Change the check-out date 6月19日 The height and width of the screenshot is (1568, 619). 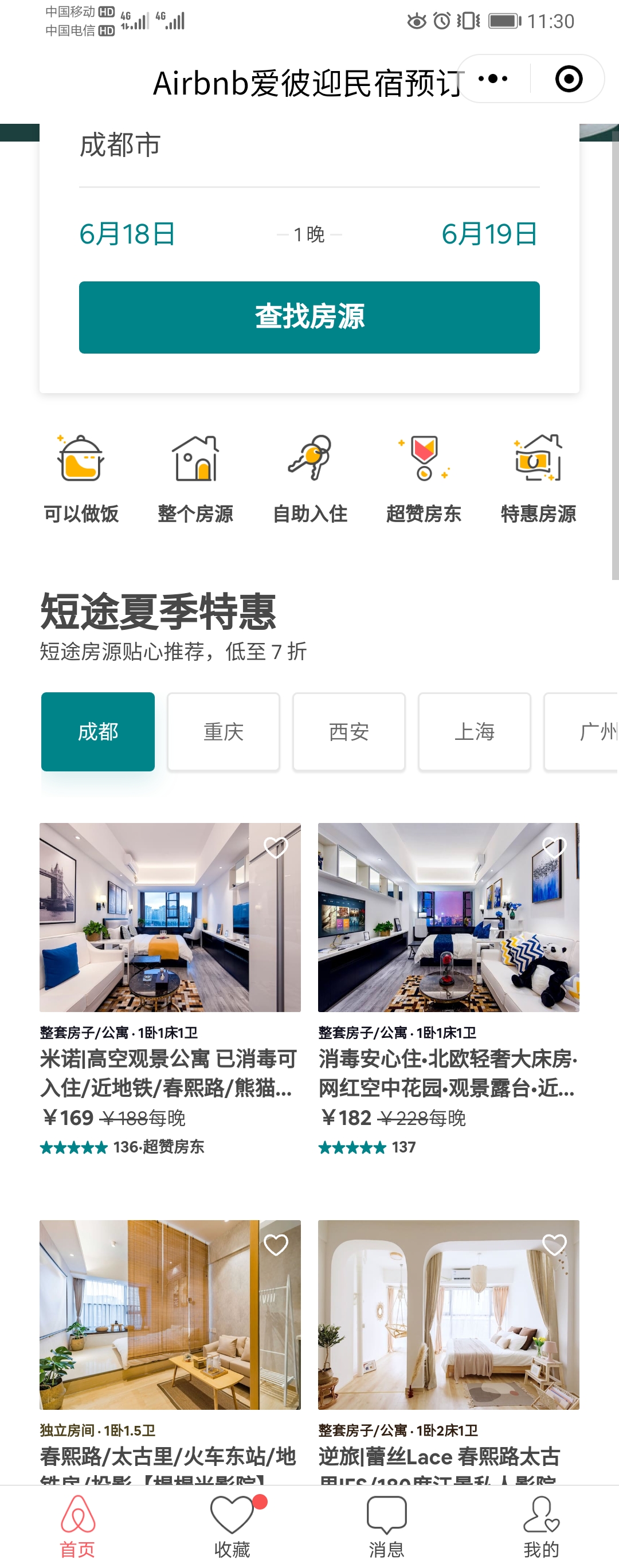[x=489, y=234]
